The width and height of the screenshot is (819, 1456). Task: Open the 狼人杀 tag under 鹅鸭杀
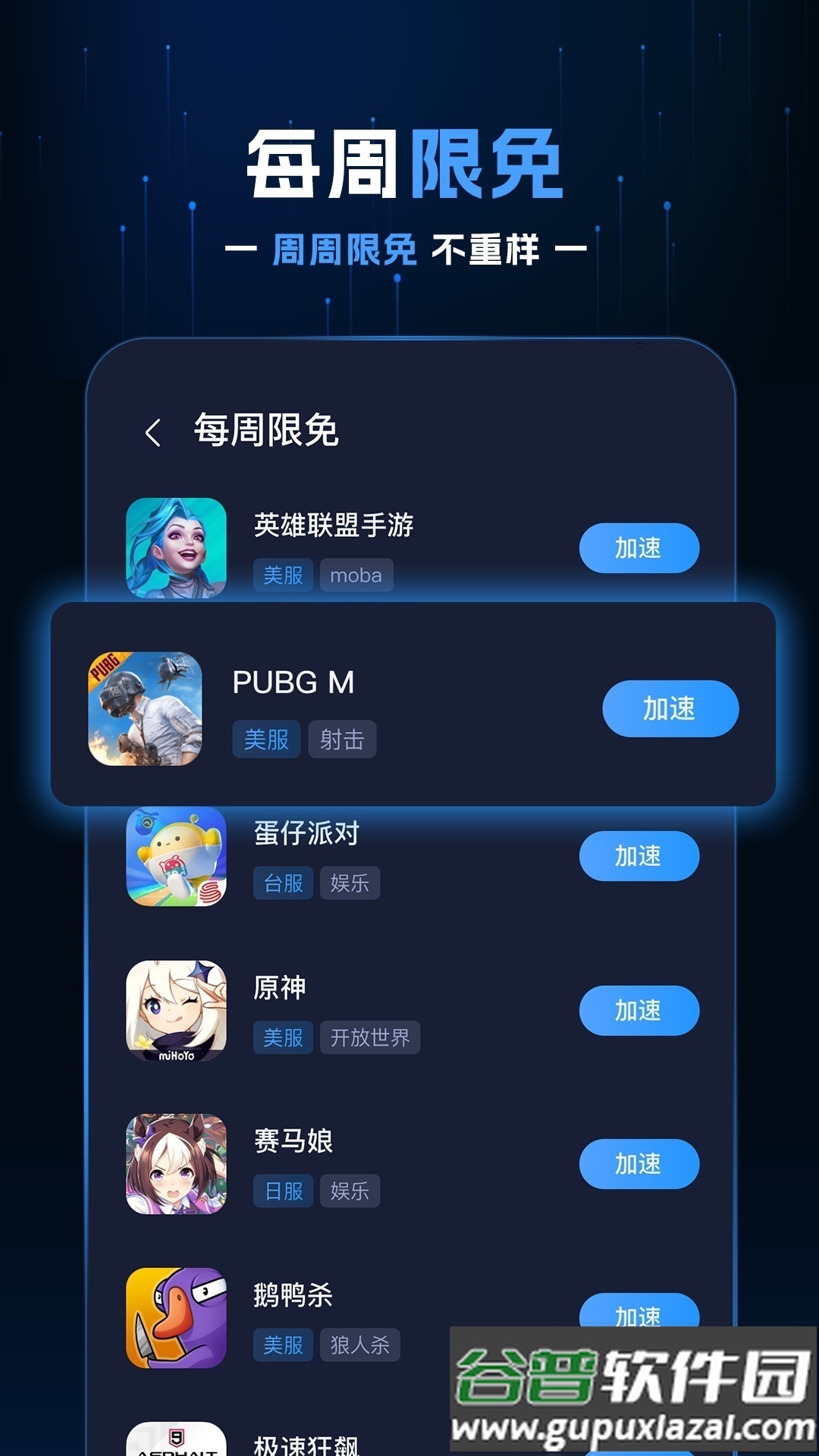pyautogui.click(x=359, y=1346)
